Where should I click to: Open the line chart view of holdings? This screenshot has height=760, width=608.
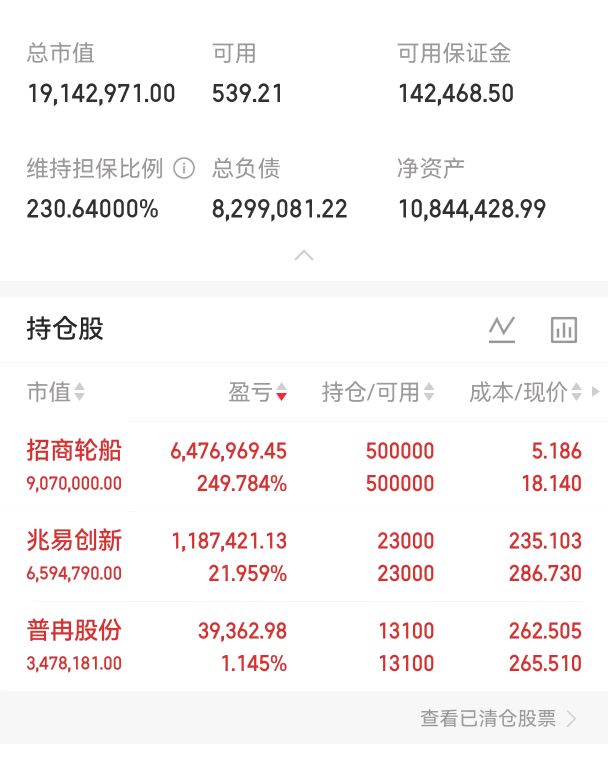[x=502, y=329]
